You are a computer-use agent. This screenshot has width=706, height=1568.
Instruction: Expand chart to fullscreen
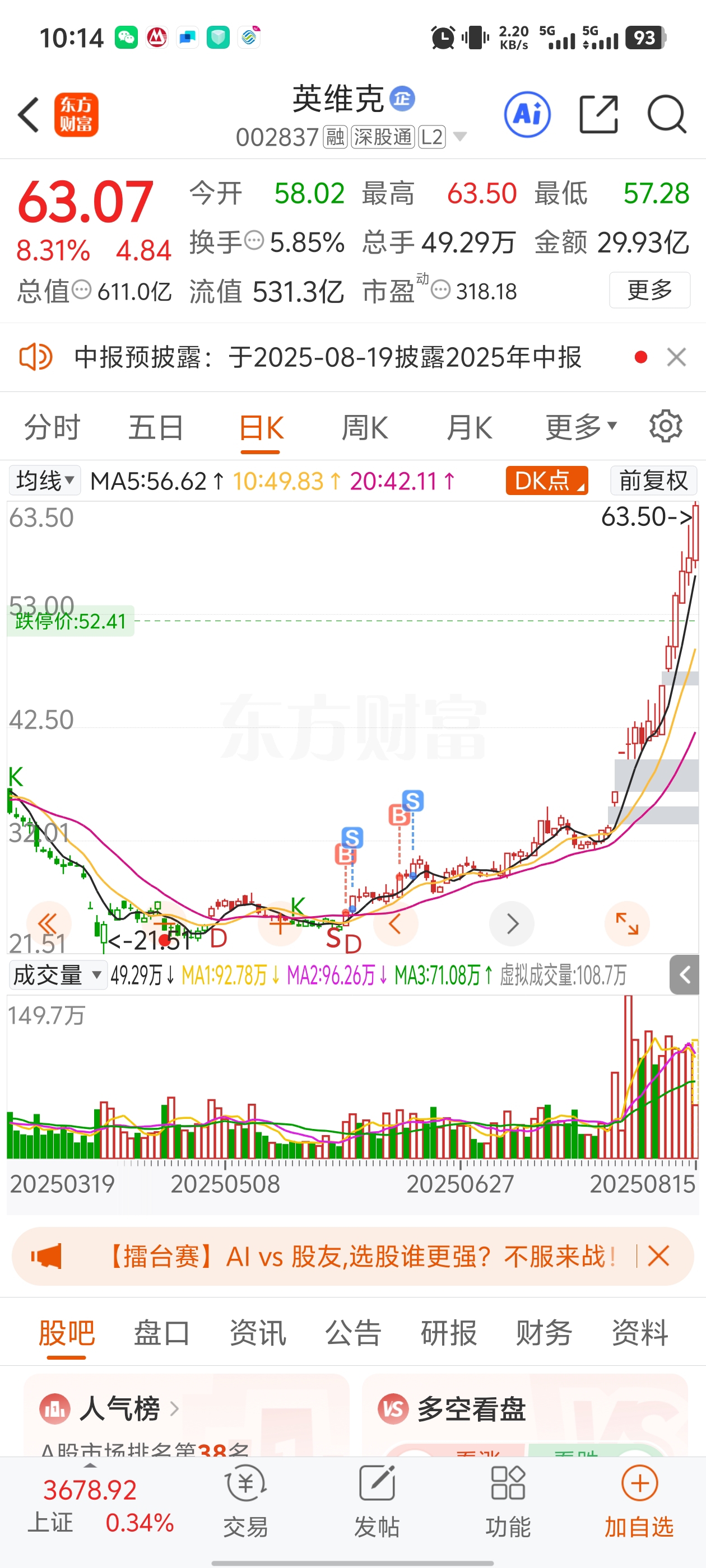[627, 924]
